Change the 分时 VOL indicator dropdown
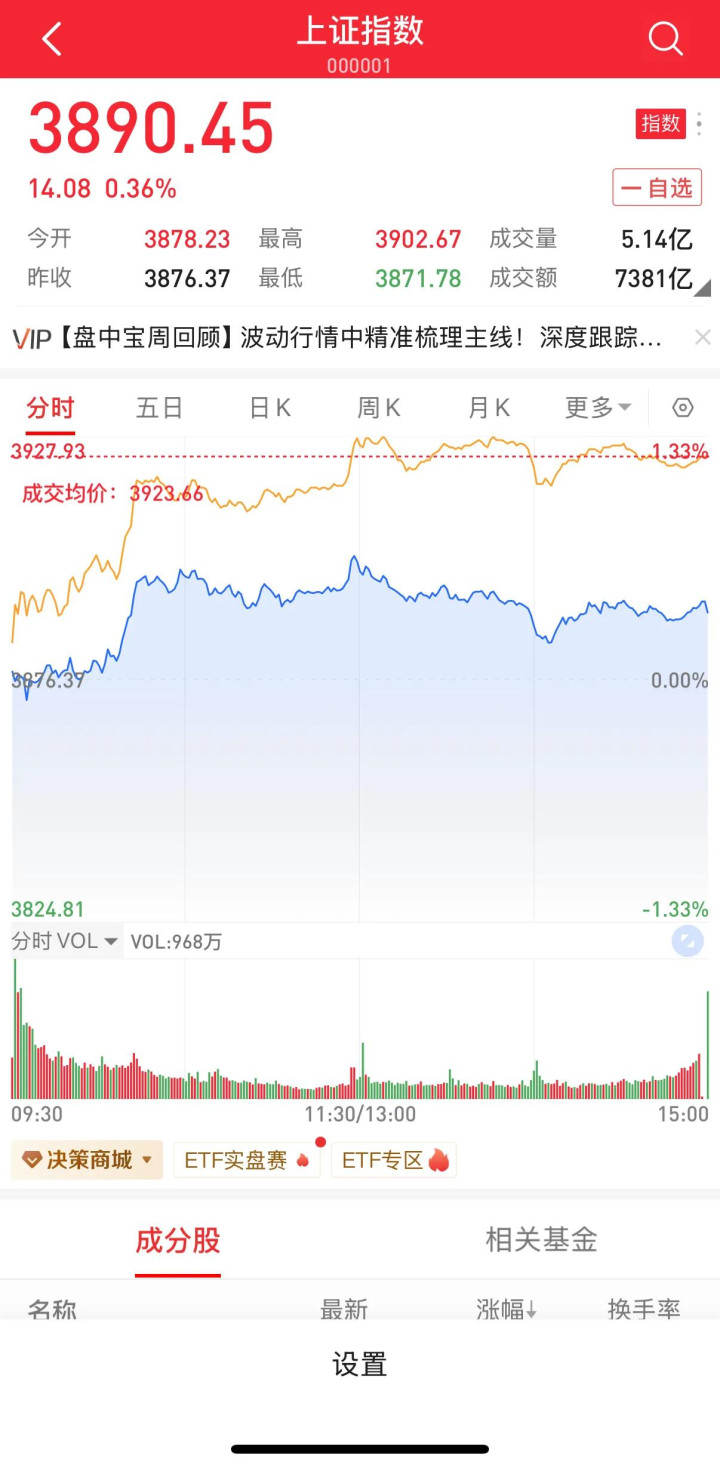This screenshot has width=720, height=1468. coord(65,941)
